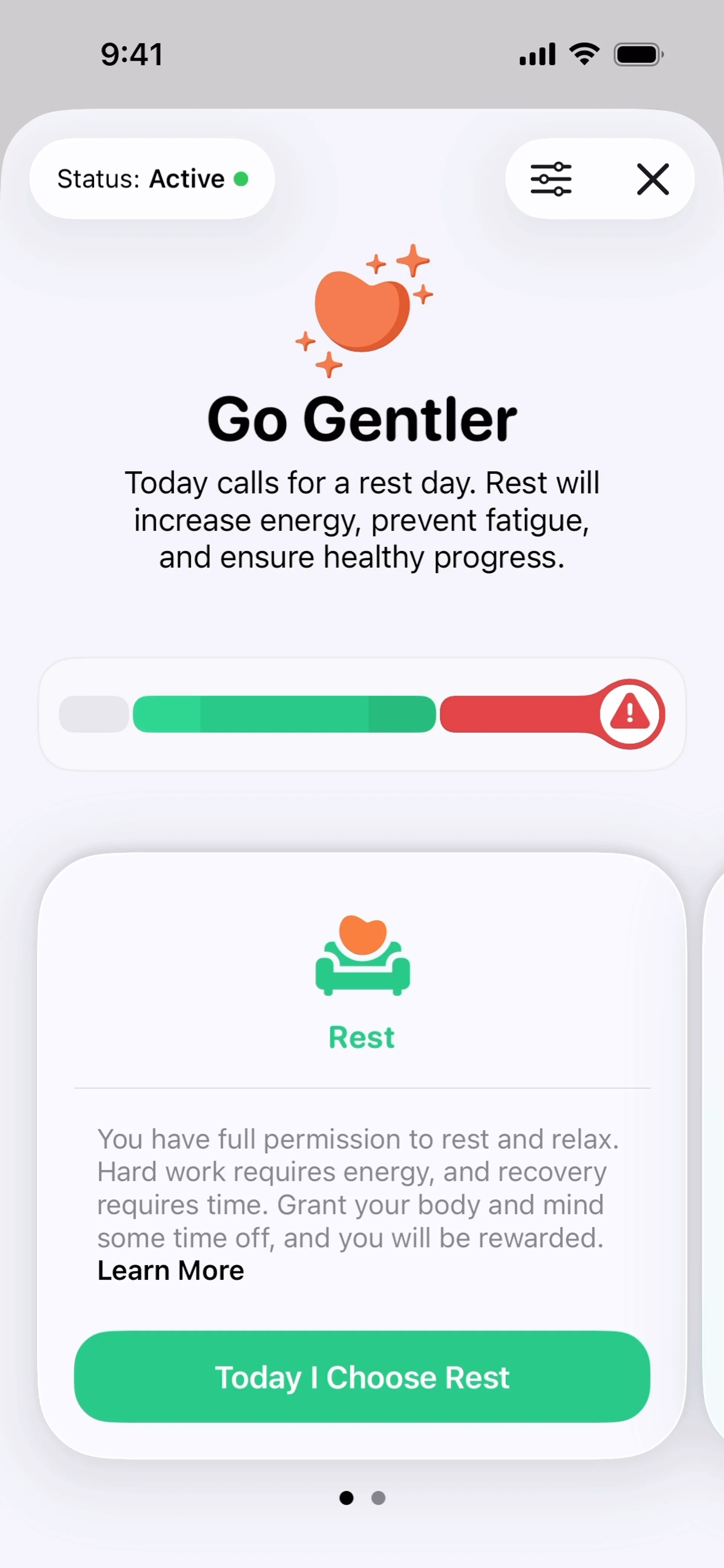Viewport: 724px width, 1568px height.
Task: Tap the Today I Choose Rest button
Action: pos(362,1377)
